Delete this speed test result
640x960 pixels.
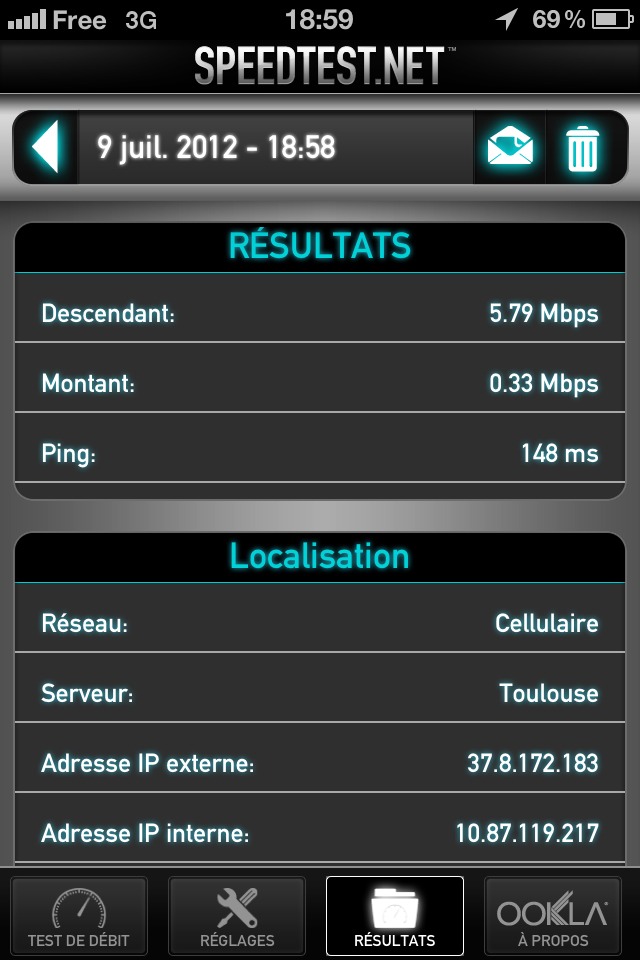[x=582, y=148]
